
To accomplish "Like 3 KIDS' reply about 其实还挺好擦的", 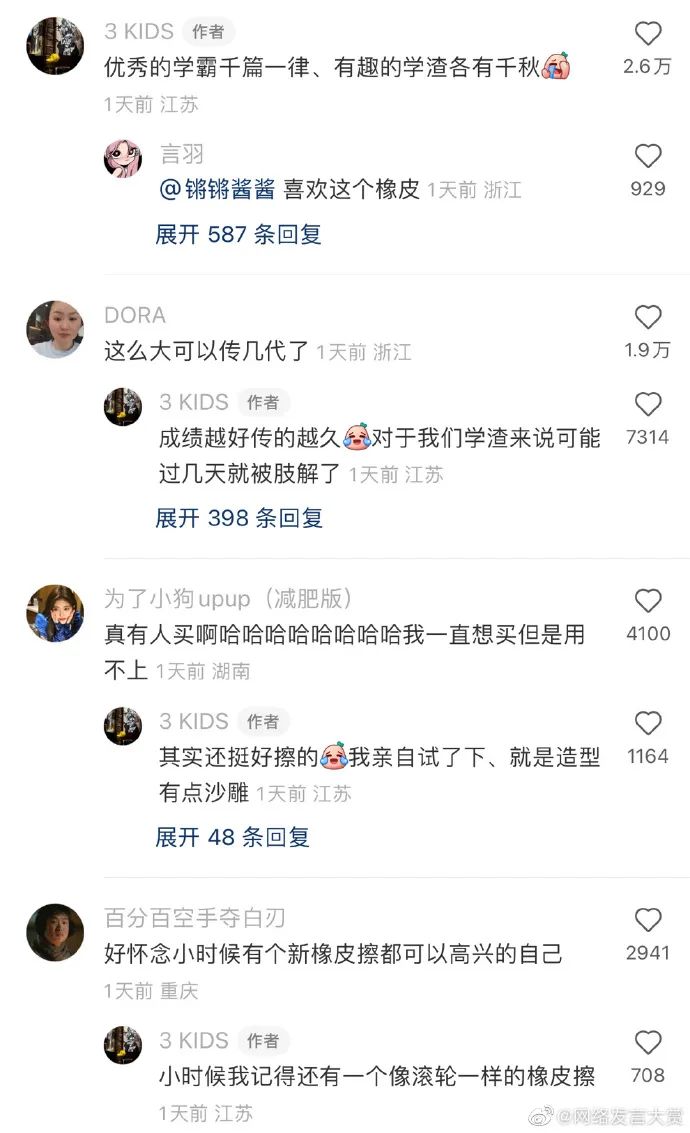I will point(648,724).
